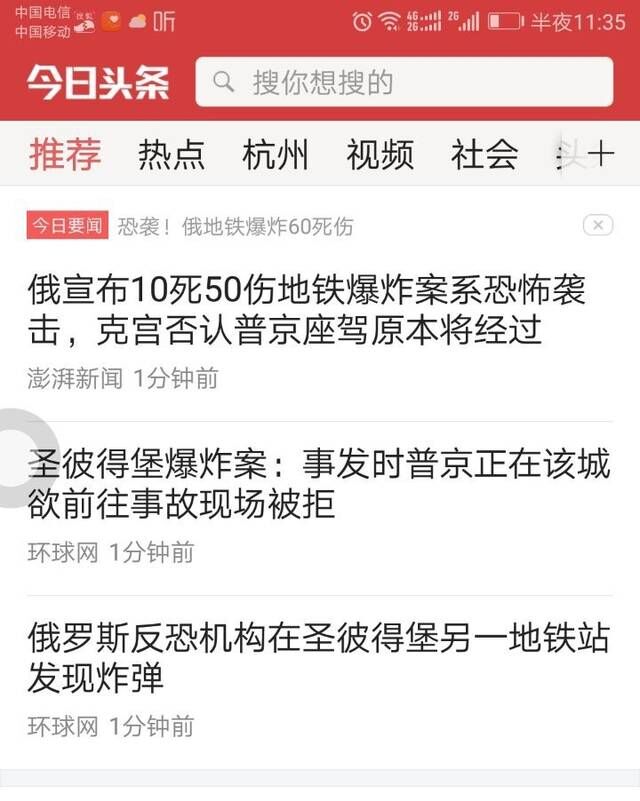Screen dimensions: 640x801
Task: Open article 圣彼得堡爆炸案：事发时普京正在该城
Action: click(317, 485)
